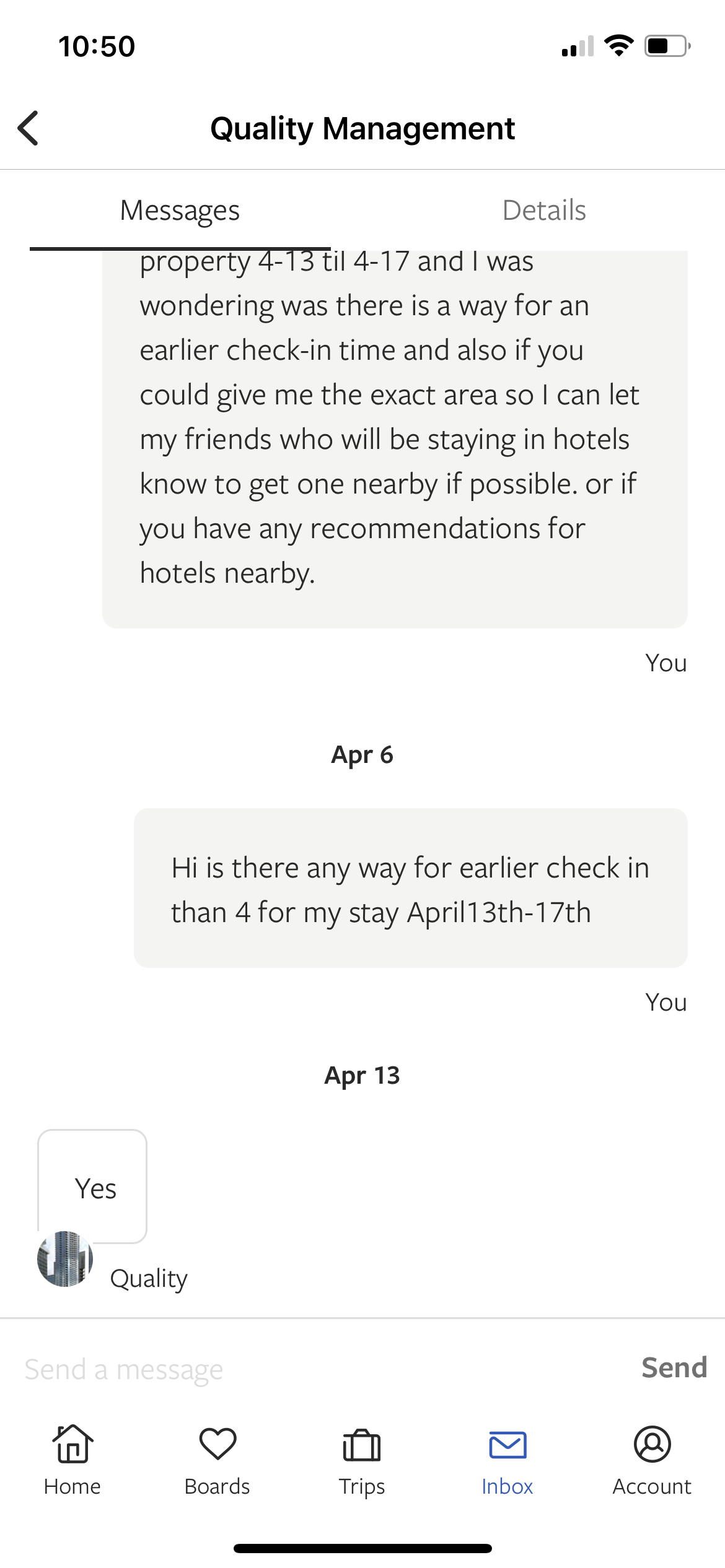Open the Inbox tab

(507, 1460)
